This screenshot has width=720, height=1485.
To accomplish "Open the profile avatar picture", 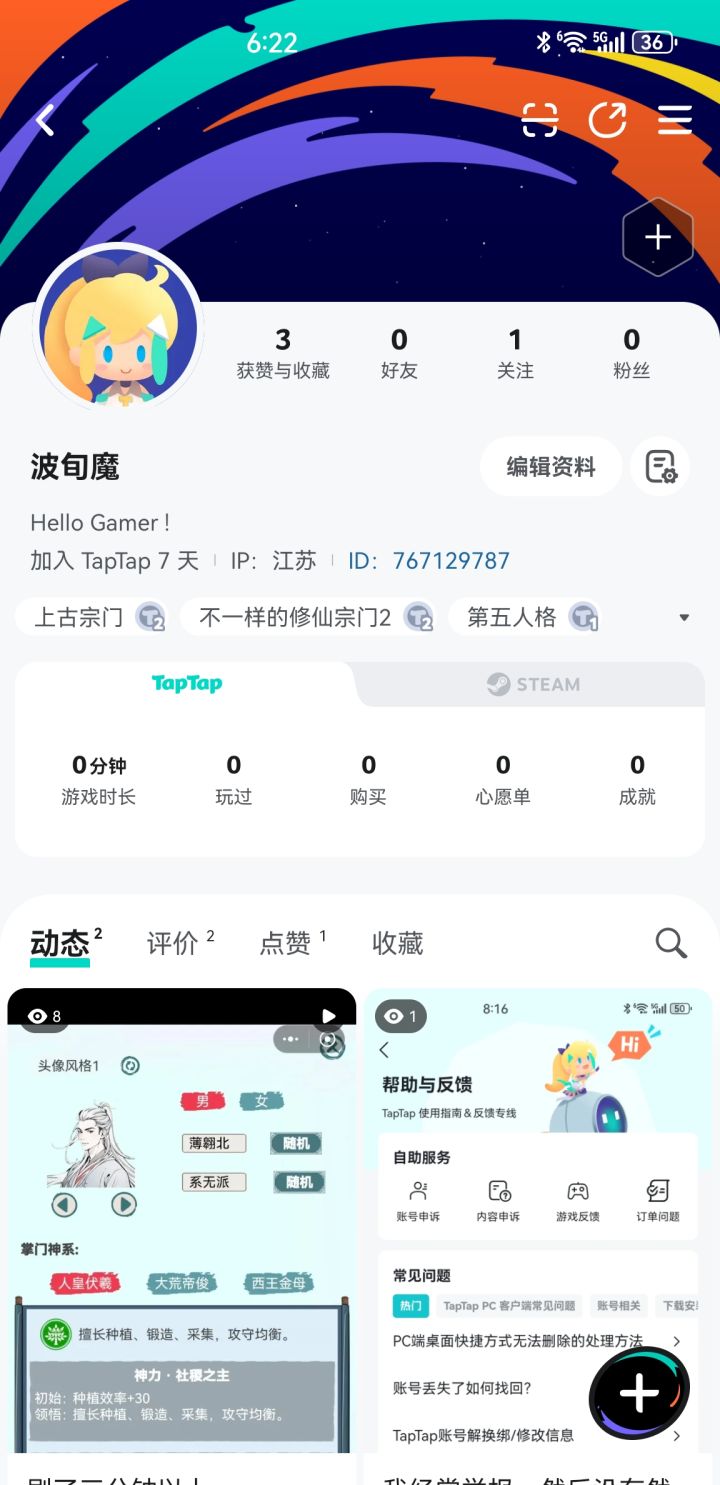I will click(119, 327).
